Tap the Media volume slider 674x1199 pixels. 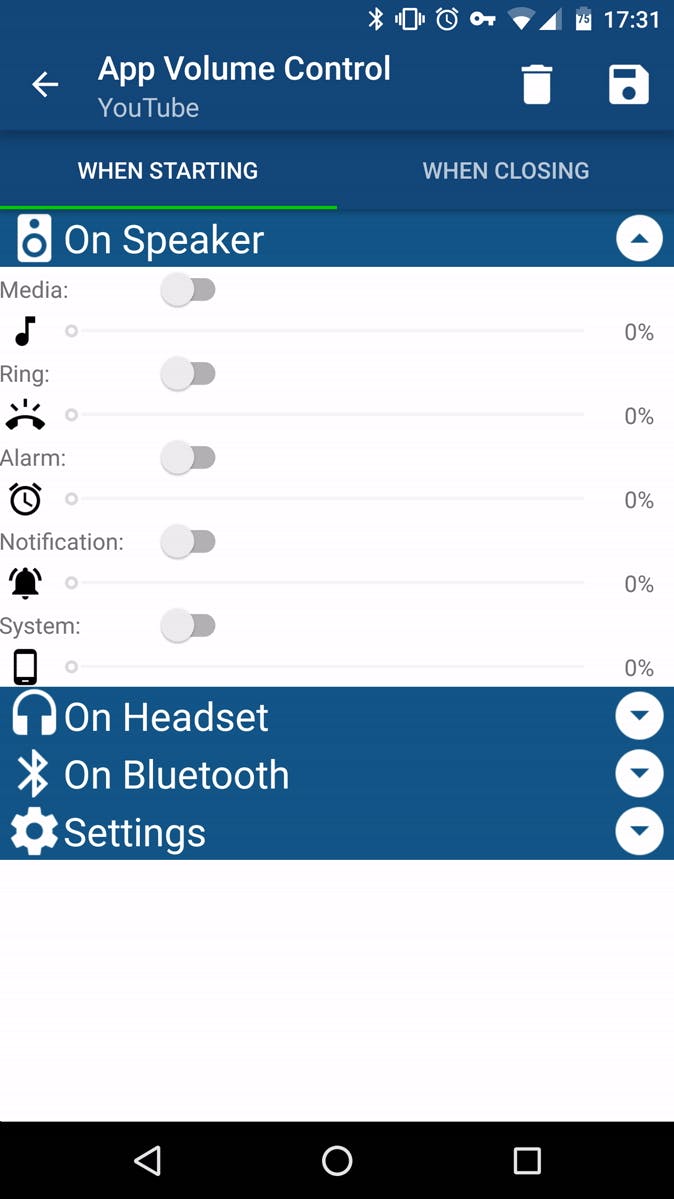coord(326,331)
